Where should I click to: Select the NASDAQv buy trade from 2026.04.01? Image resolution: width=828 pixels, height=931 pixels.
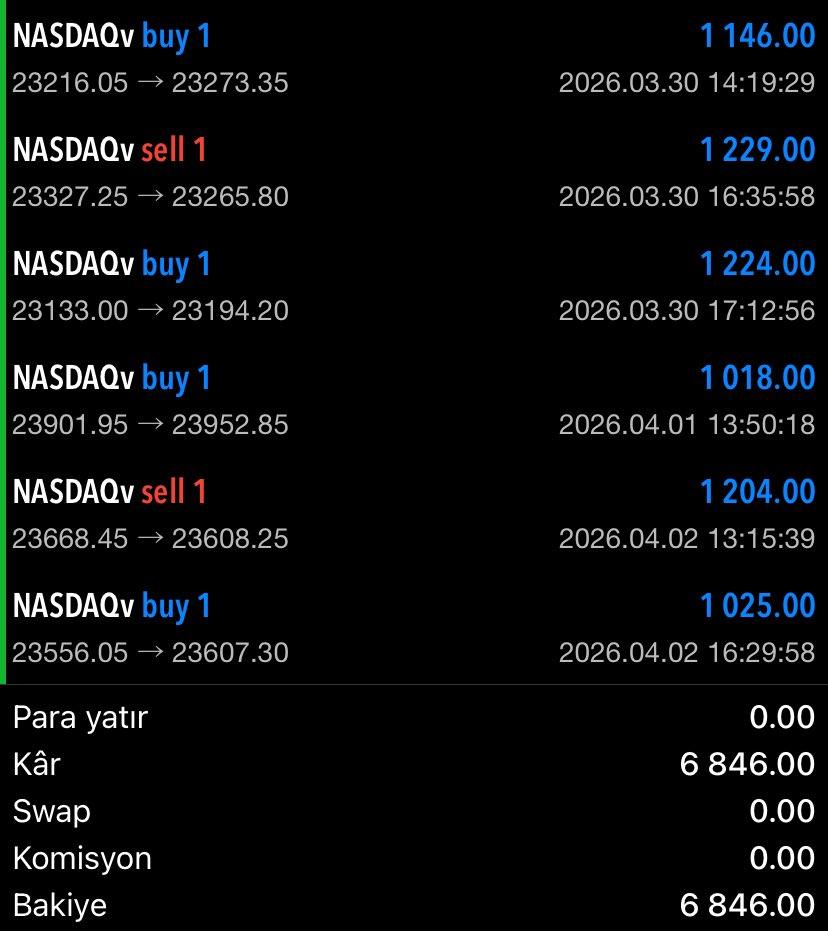(x=414, y=401)
